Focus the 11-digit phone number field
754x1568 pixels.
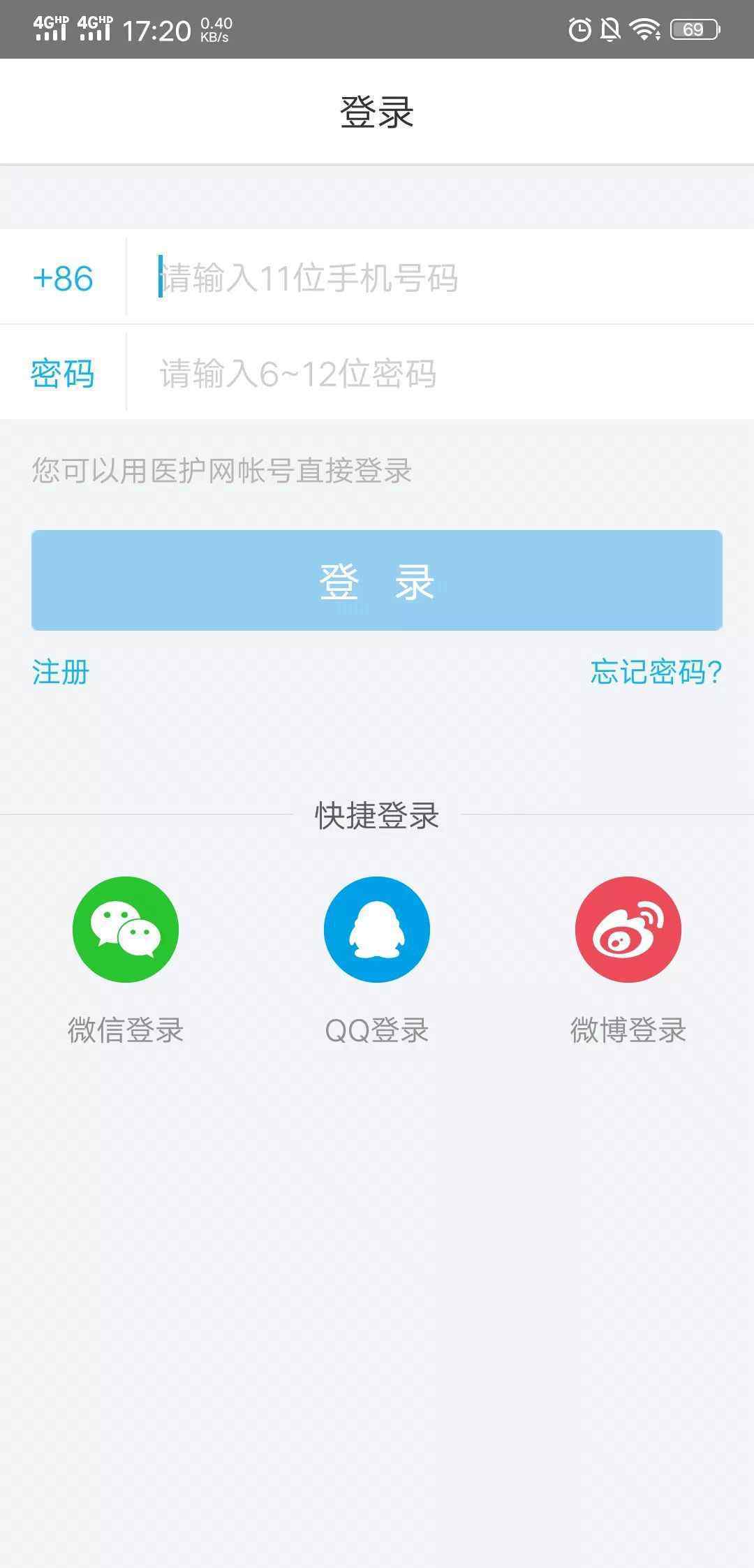point(440,277)
